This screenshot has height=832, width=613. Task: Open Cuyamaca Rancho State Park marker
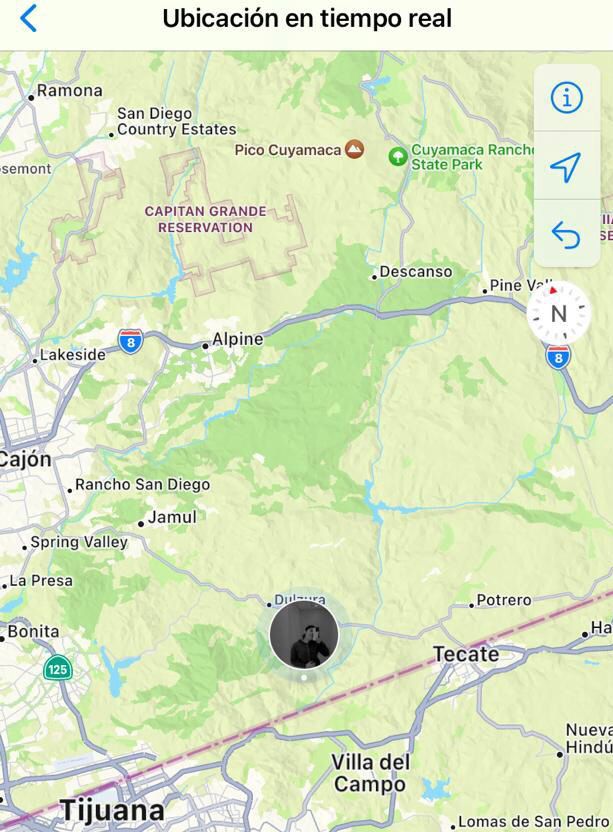[398, 156]
